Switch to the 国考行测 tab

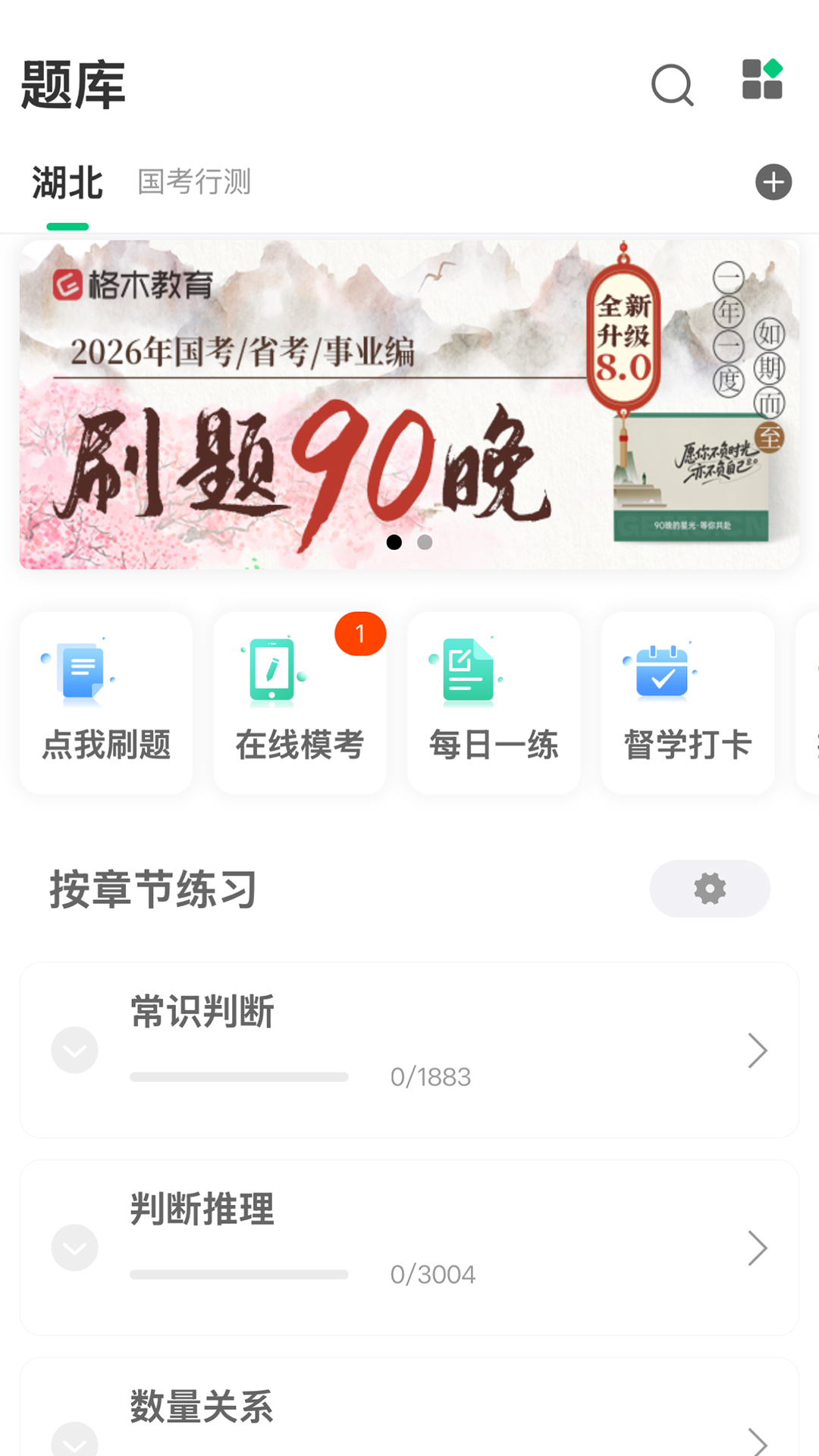tap(194, 182)
